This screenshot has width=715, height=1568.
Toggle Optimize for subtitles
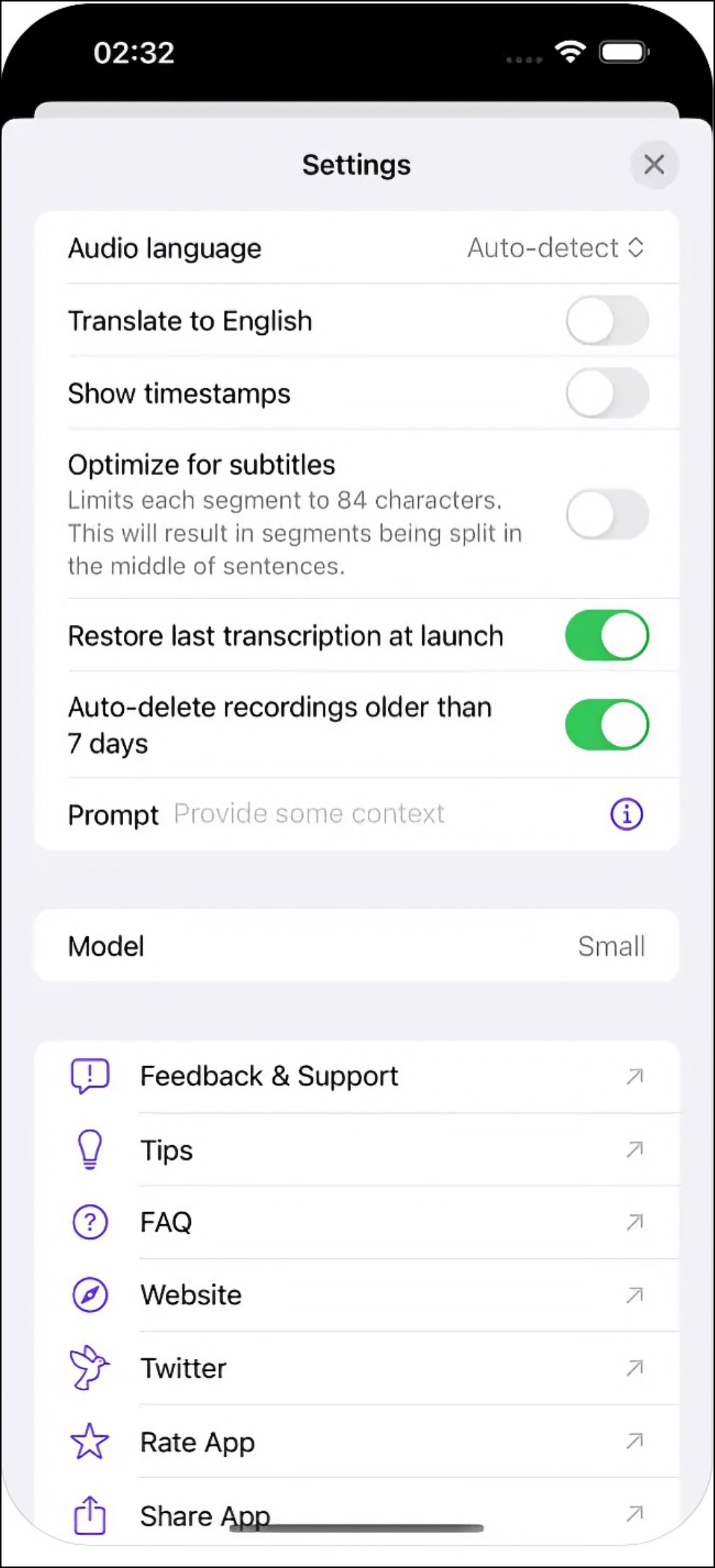607,515
